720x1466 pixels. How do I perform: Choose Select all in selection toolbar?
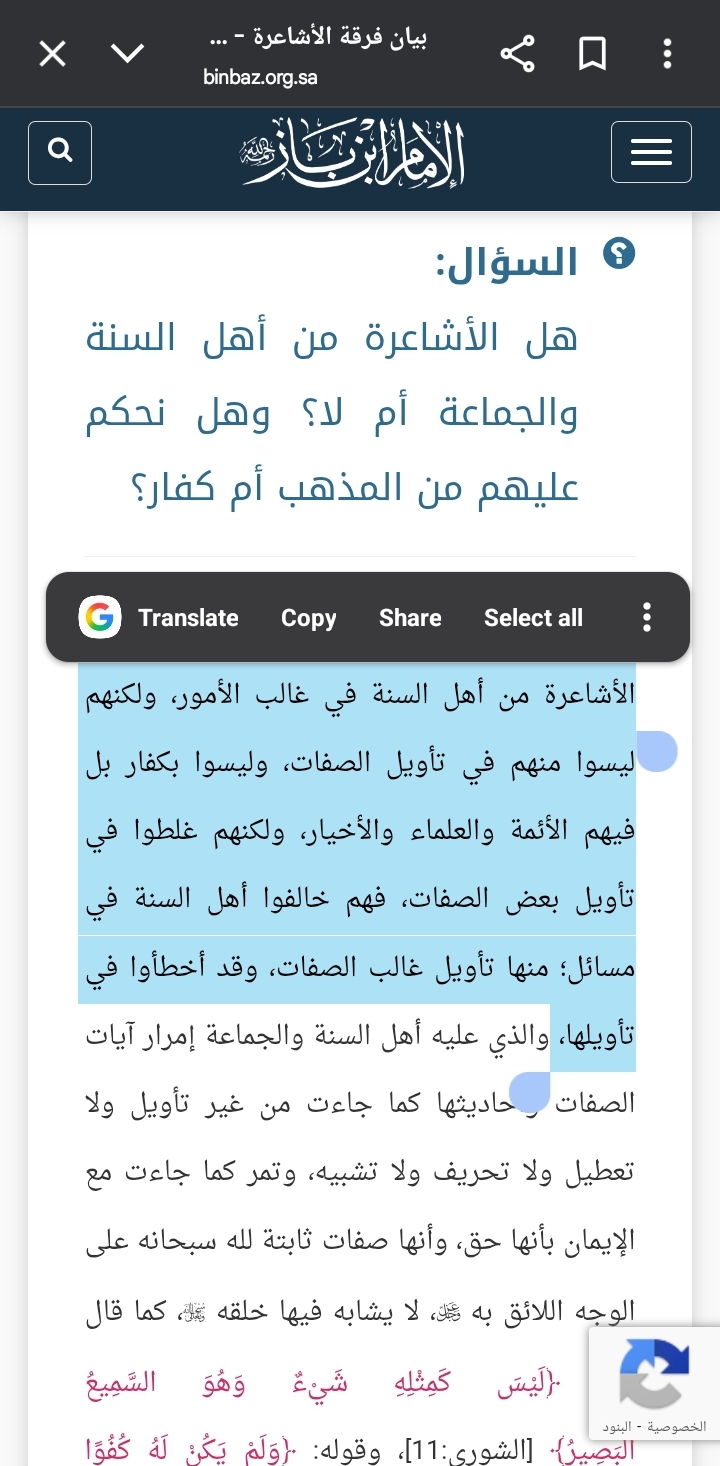(533, 618)
